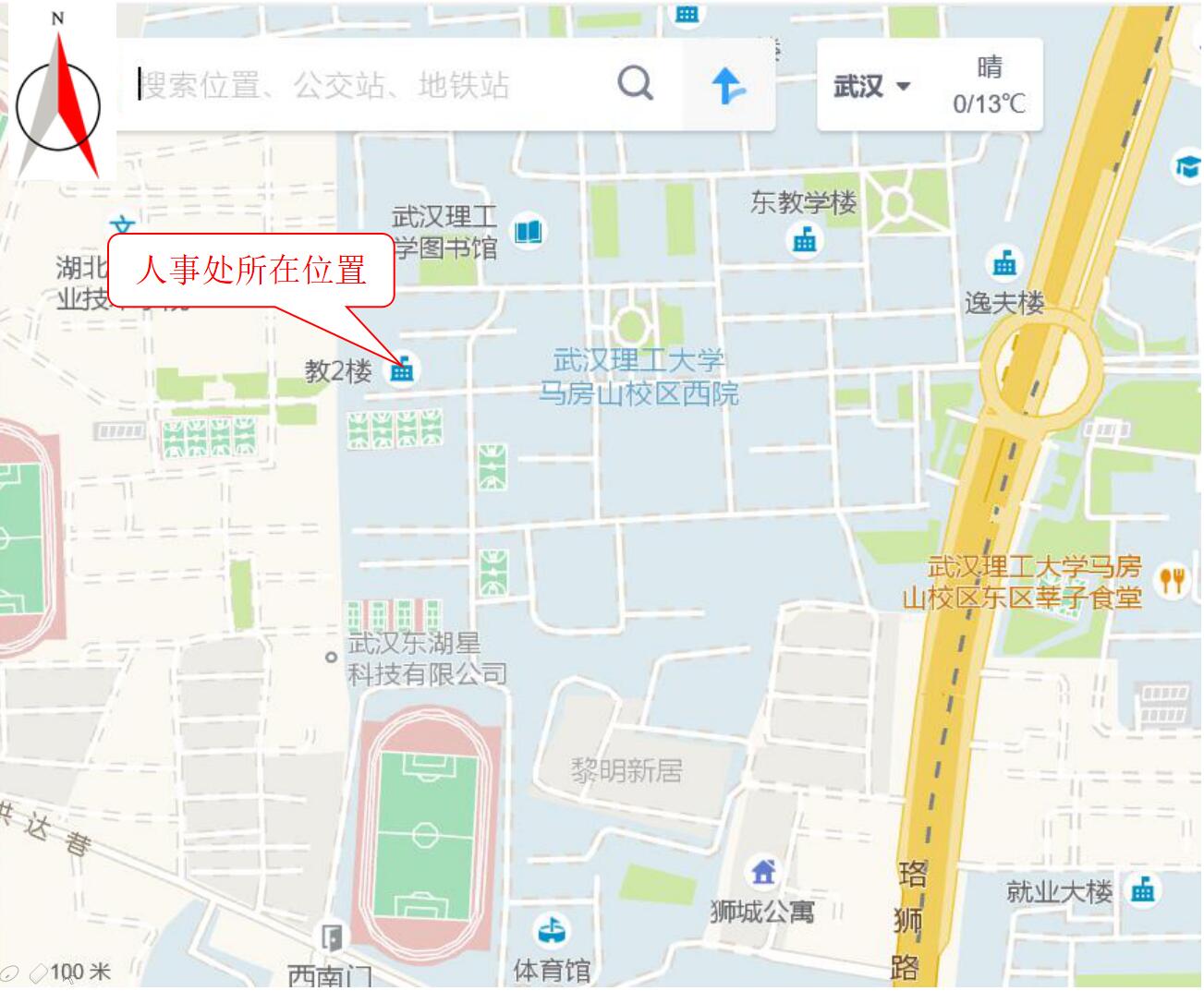Image resolution: width=1204 pixels, height=991 pixels.
Task: Open the 武汉理工大学图书馆 library marker
Action: click(529, 231)
